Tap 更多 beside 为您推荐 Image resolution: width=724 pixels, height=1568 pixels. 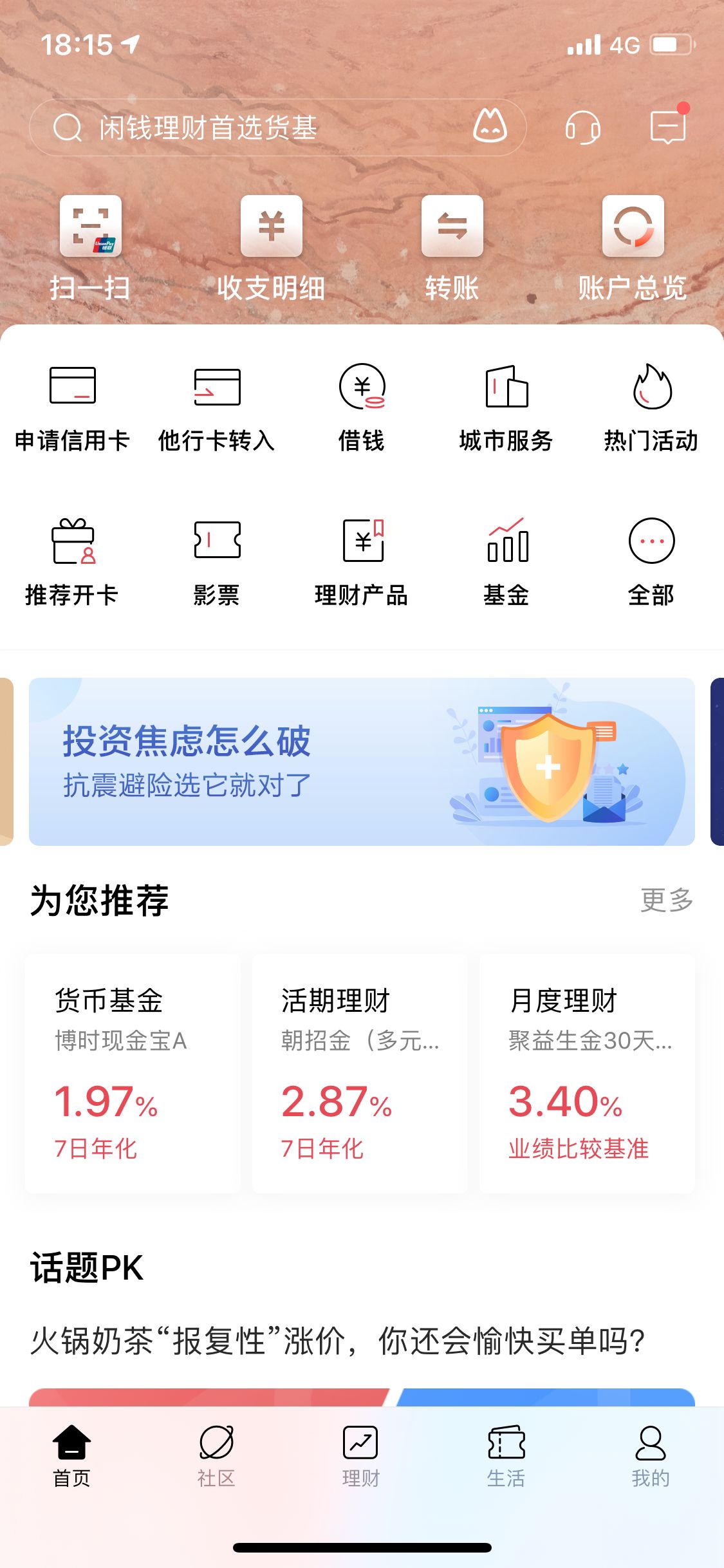(667, 900)
